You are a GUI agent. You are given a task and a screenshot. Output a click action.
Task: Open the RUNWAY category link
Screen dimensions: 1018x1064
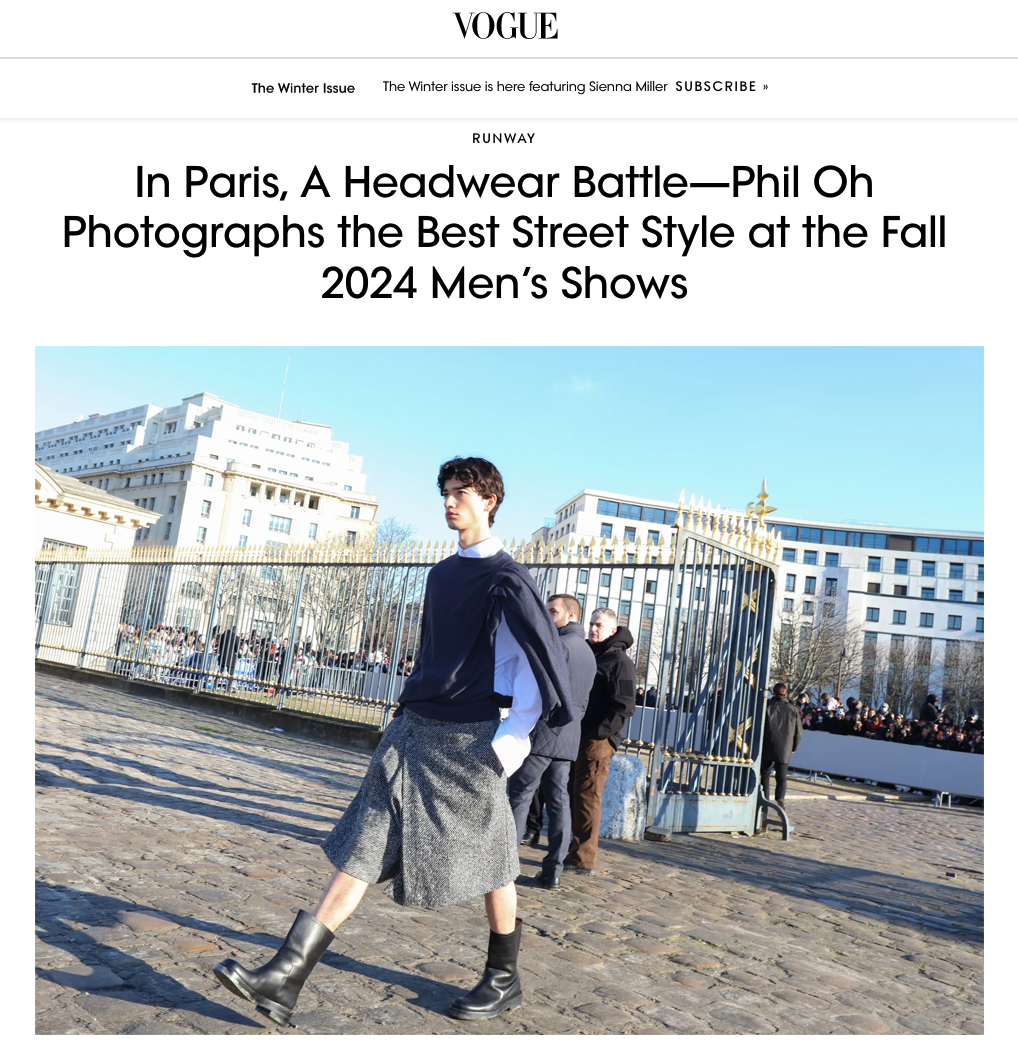click(504, 139)
